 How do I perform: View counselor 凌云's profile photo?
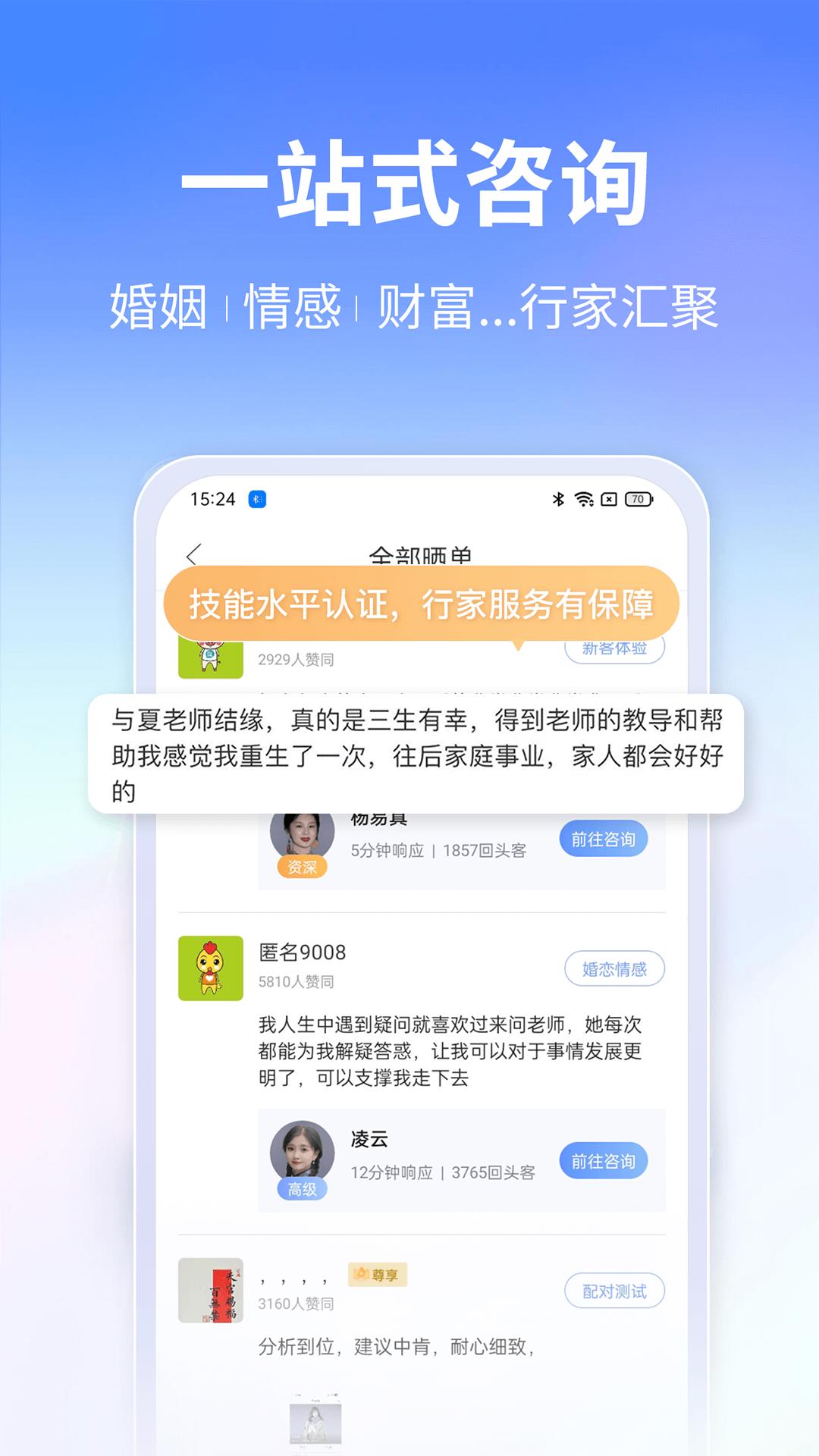click(301, 1154)
